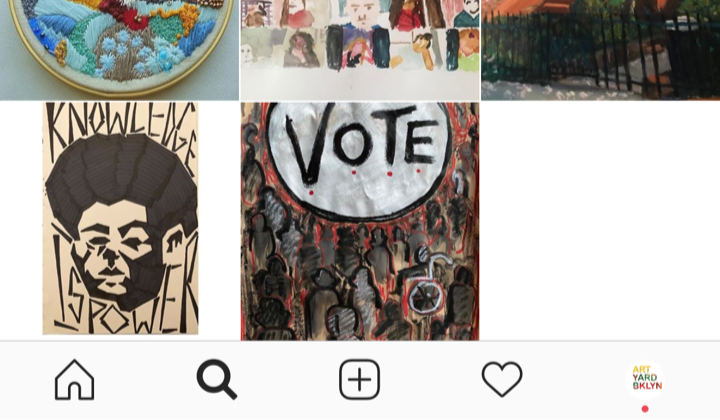
Task: Open the Activity heart tab
Action: [x=502, y=380]
